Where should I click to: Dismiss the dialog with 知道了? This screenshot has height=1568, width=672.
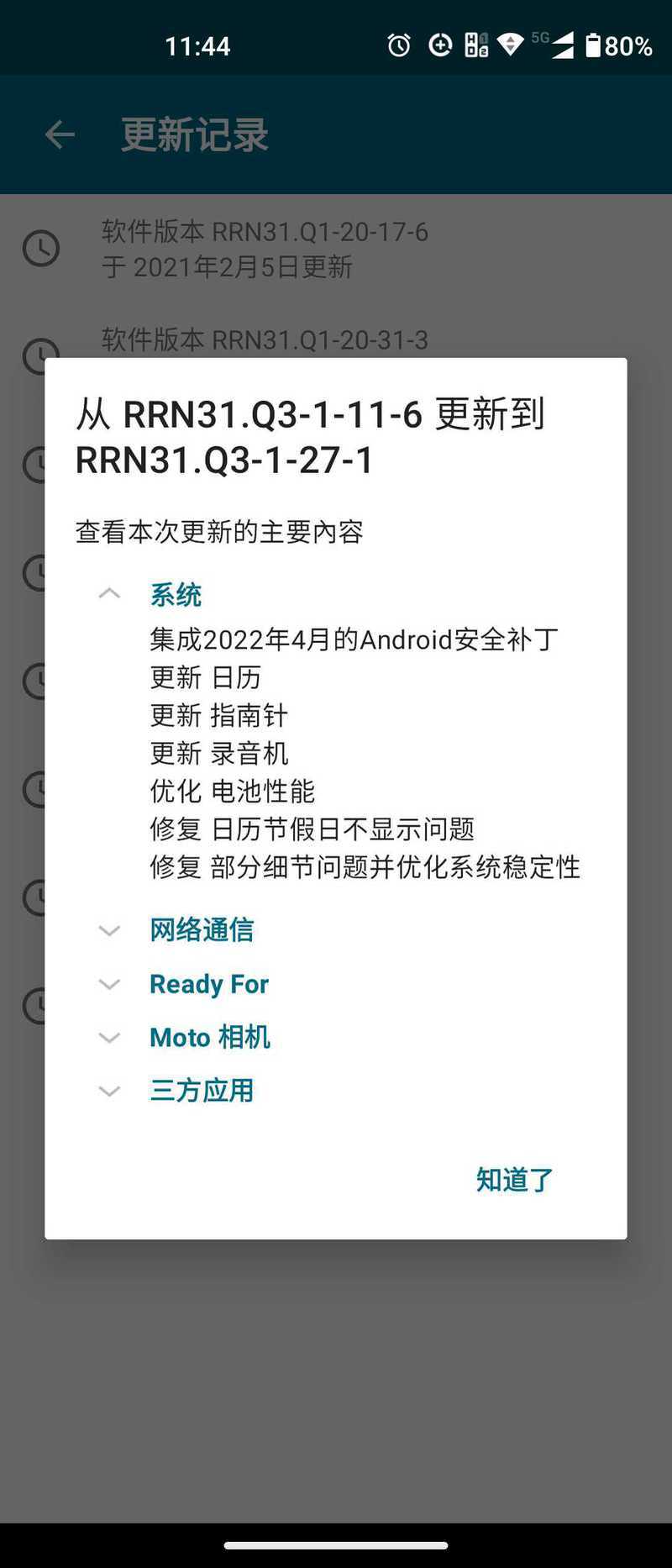click(514, 1180)
